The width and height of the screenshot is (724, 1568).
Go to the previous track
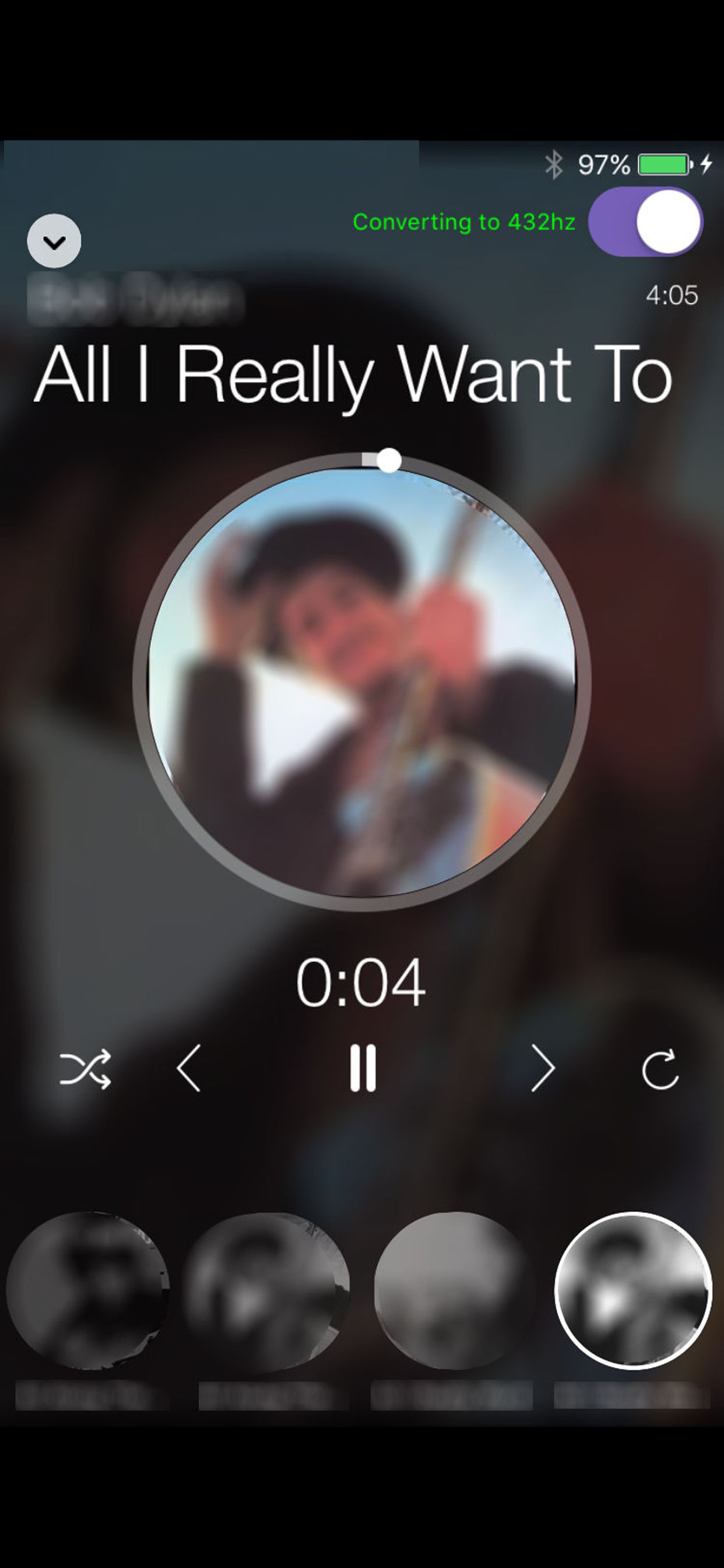189,1068
